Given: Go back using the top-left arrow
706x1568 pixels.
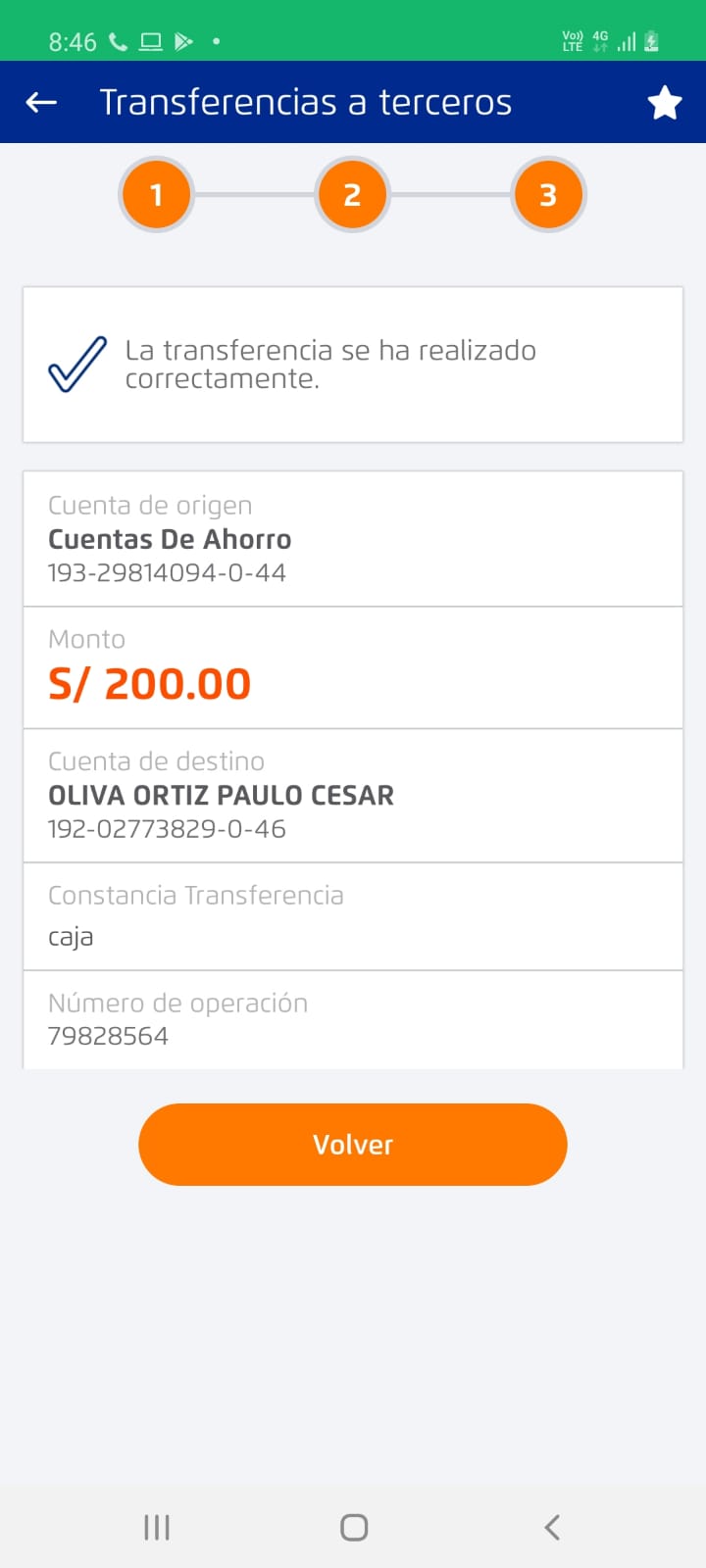Looking at the screenshot, I should coord(41,102).
